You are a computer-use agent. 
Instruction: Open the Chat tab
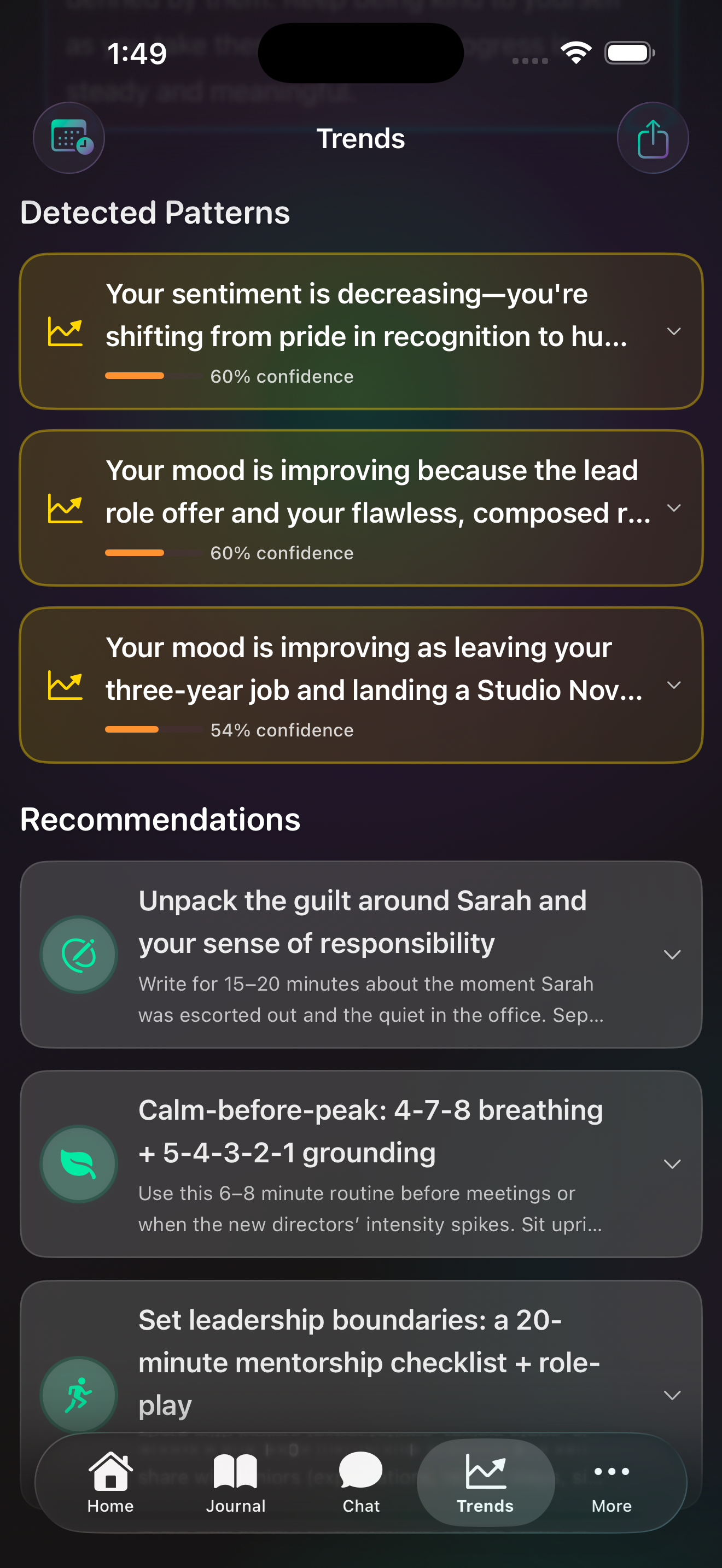361,1483
